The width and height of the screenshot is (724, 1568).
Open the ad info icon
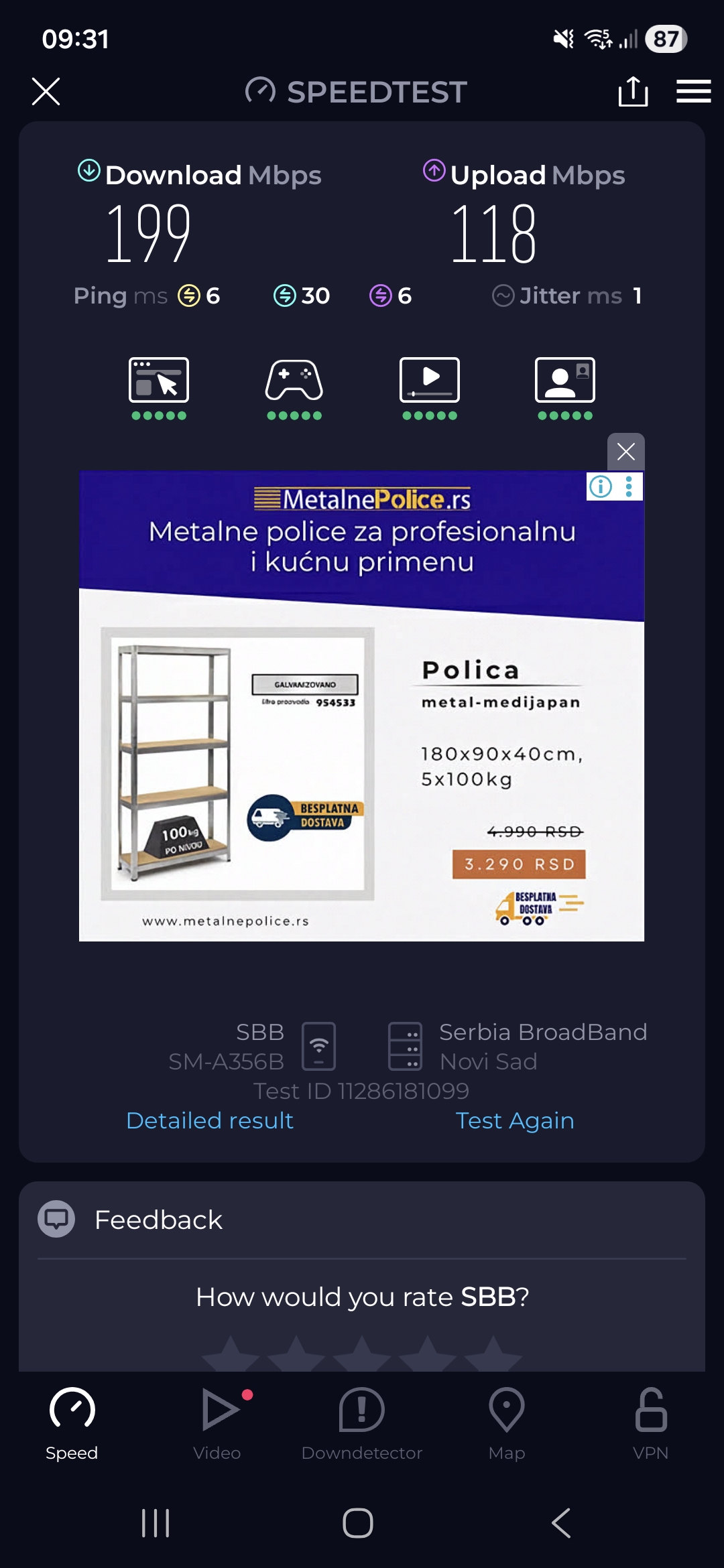coord(601,486)
